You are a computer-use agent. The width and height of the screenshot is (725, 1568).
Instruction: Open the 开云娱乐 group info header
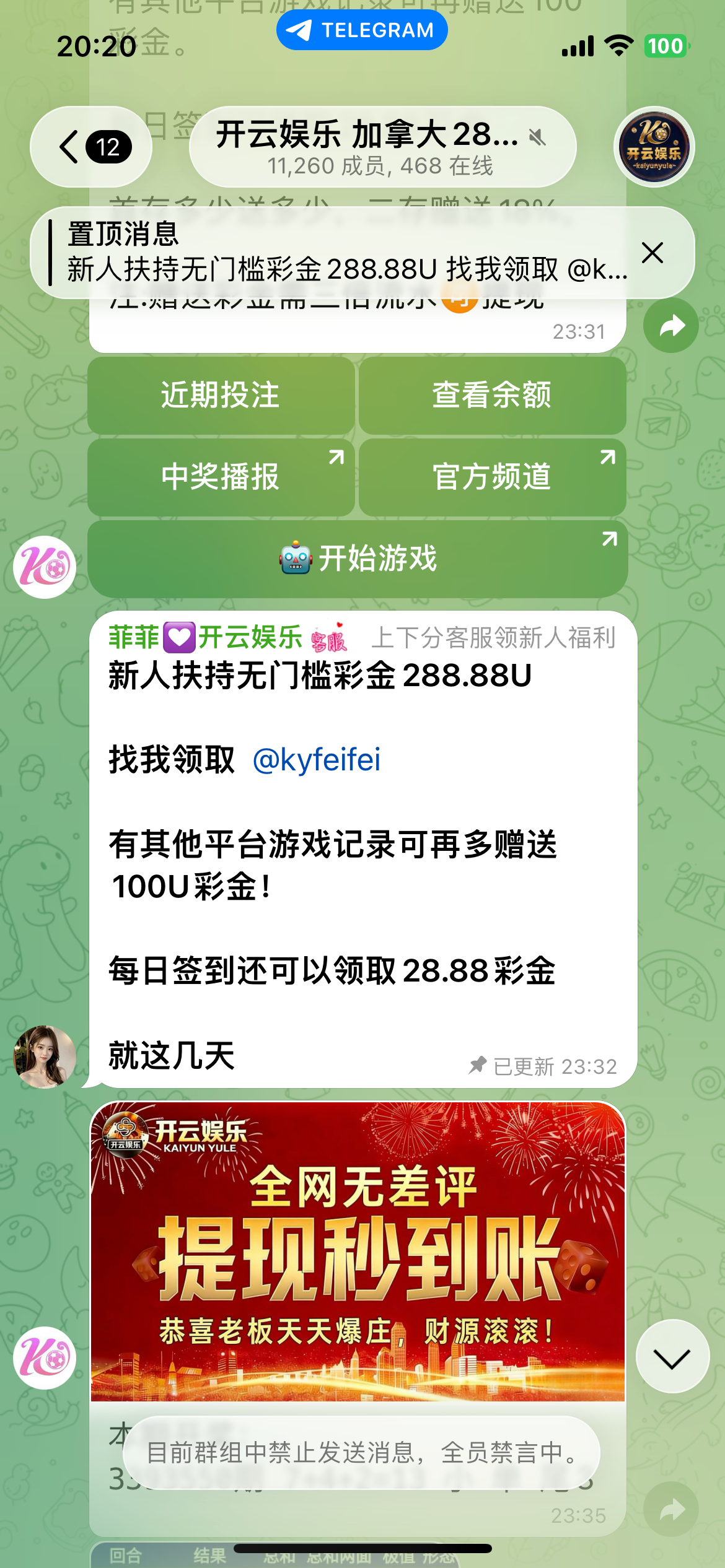pos(382,147)
